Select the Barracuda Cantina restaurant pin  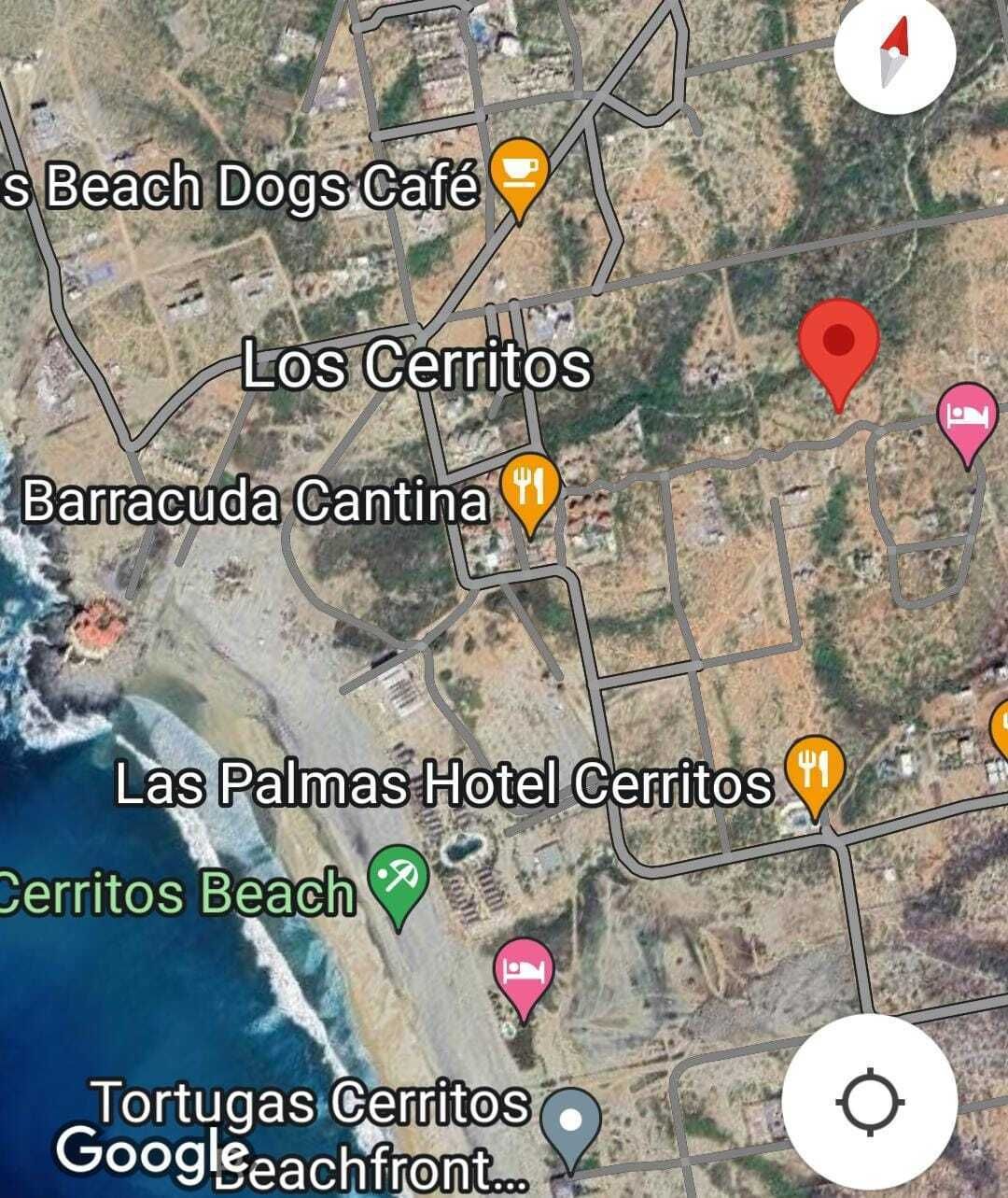click(x=530, y=488)
